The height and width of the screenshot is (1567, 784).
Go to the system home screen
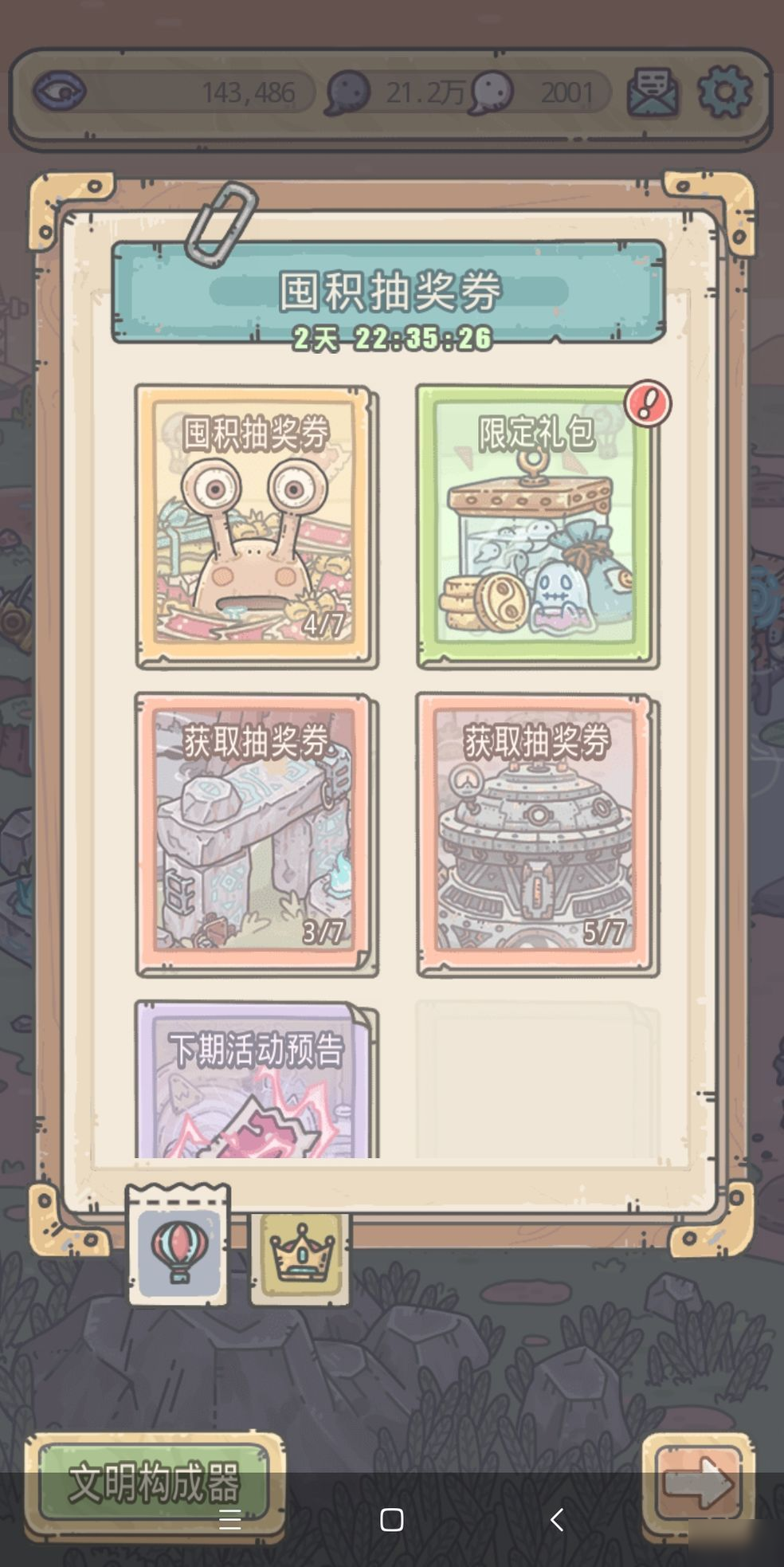pos(391,1519)
